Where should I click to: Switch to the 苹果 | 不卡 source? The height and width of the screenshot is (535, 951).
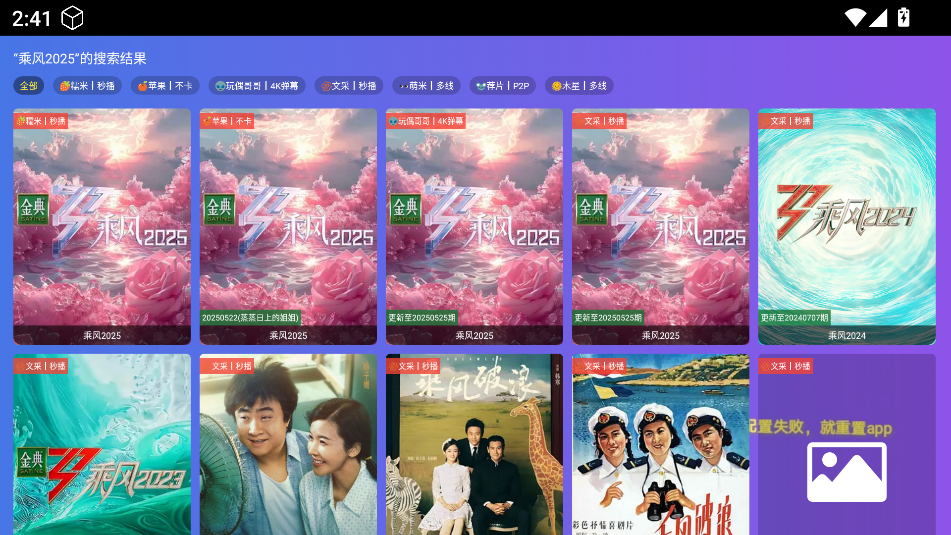click(165, 86)
